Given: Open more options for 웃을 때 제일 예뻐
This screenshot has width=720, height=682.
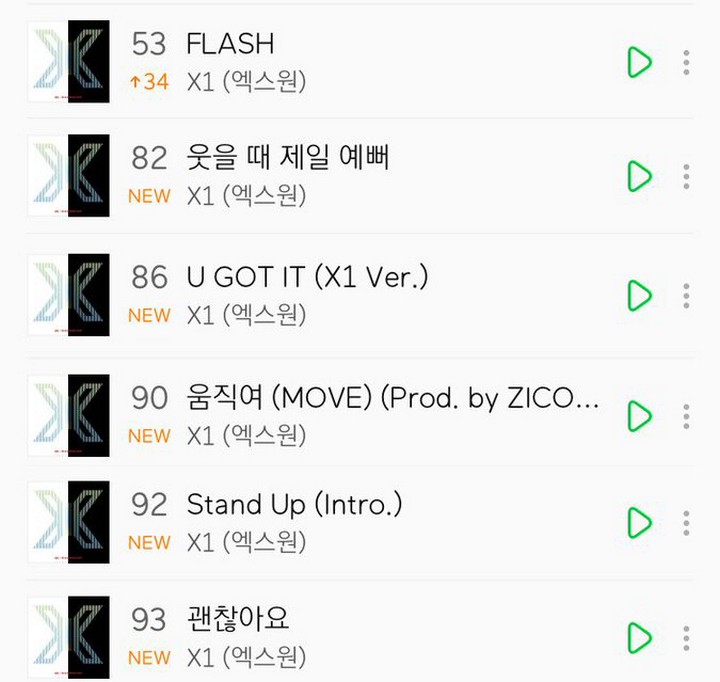Looking at the screenshot, I should pyautogui.click(x=686, y=176).
